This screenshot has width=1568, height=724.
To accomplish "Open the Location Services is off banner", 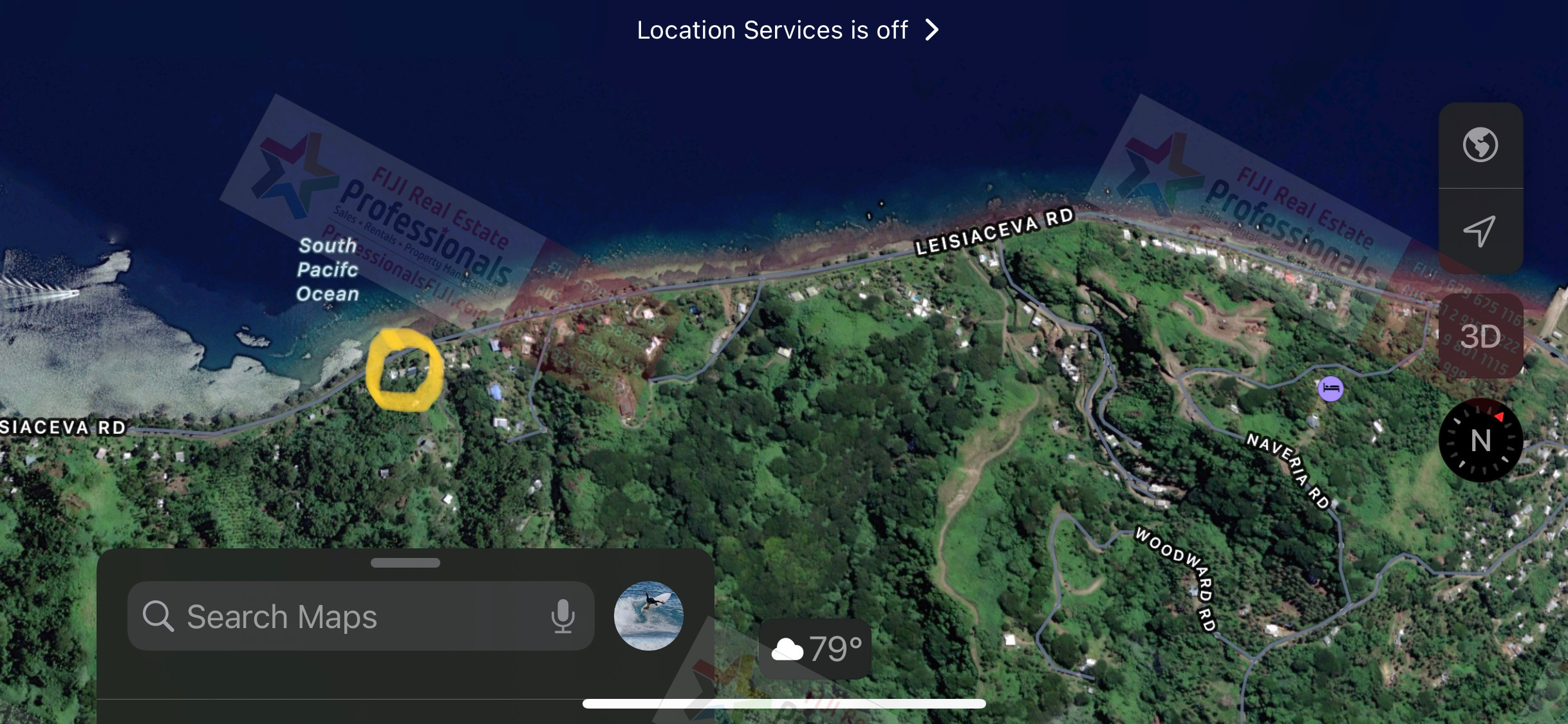I will click(x=787, y=30).
